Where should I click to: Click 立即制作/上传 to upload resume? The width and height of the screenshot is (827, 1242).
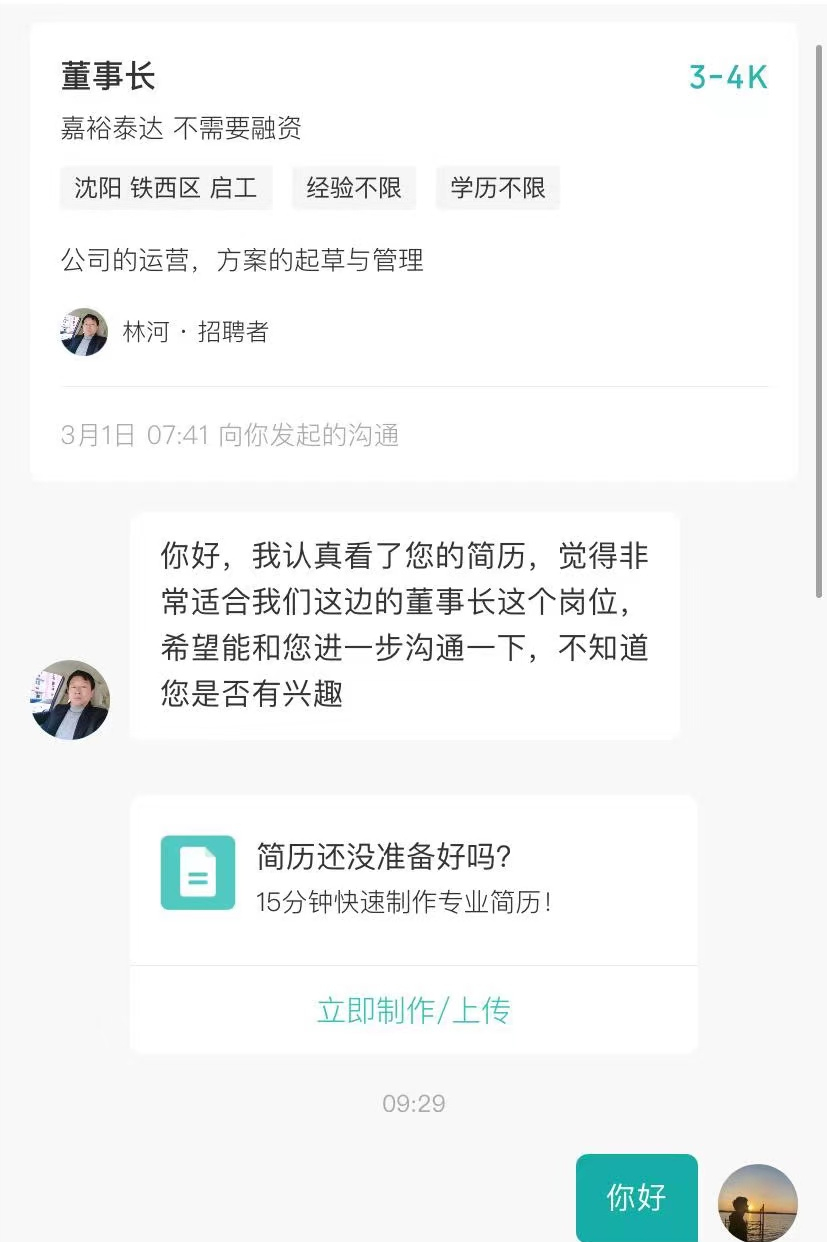[413, 1010]
